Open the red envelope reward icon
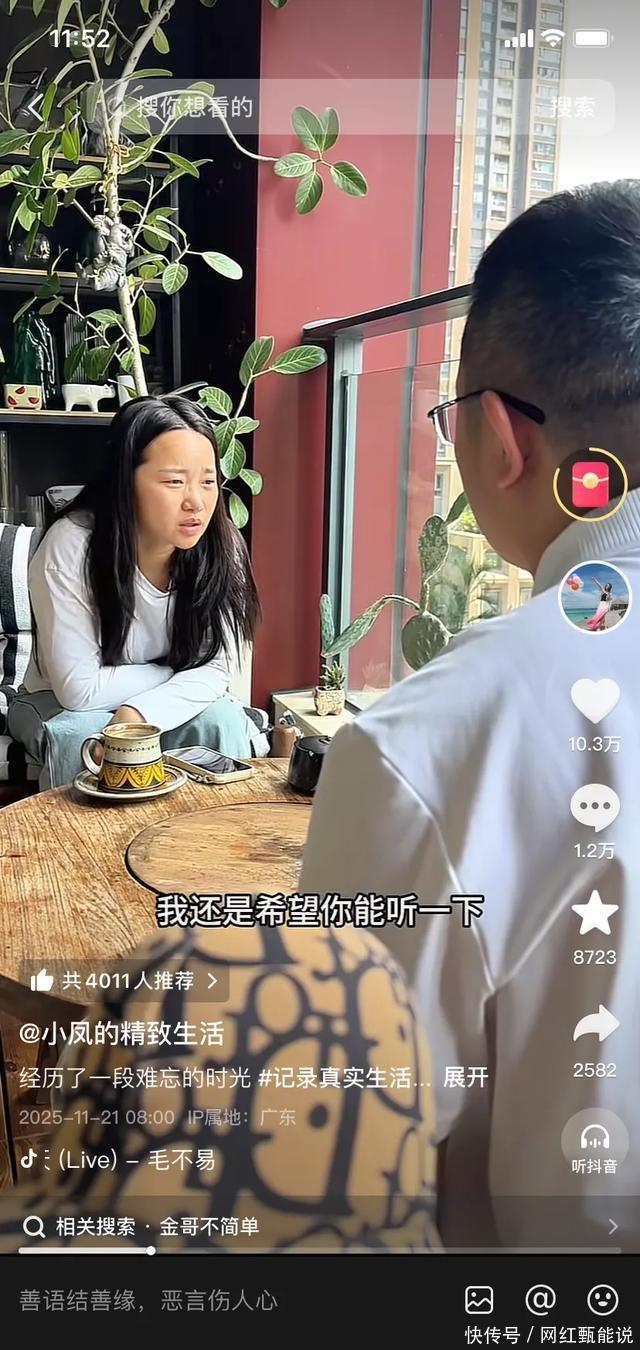 pos(590,485)
